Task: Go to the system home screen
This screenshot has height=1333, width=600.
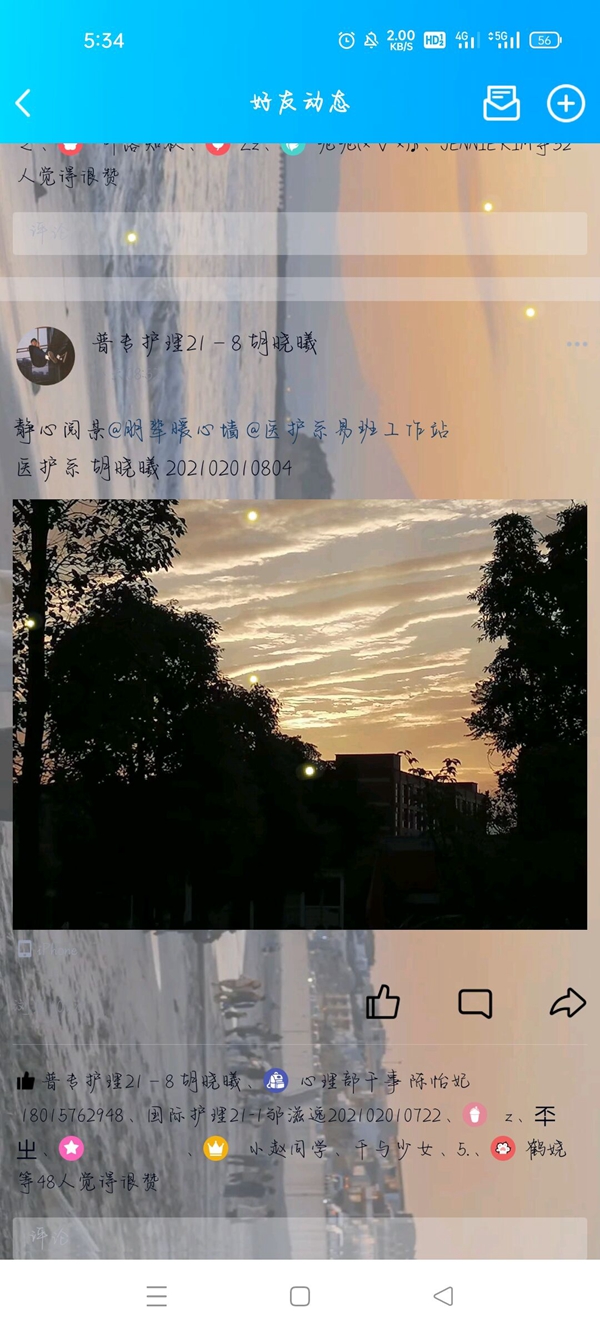Action: pos(300,1296)
